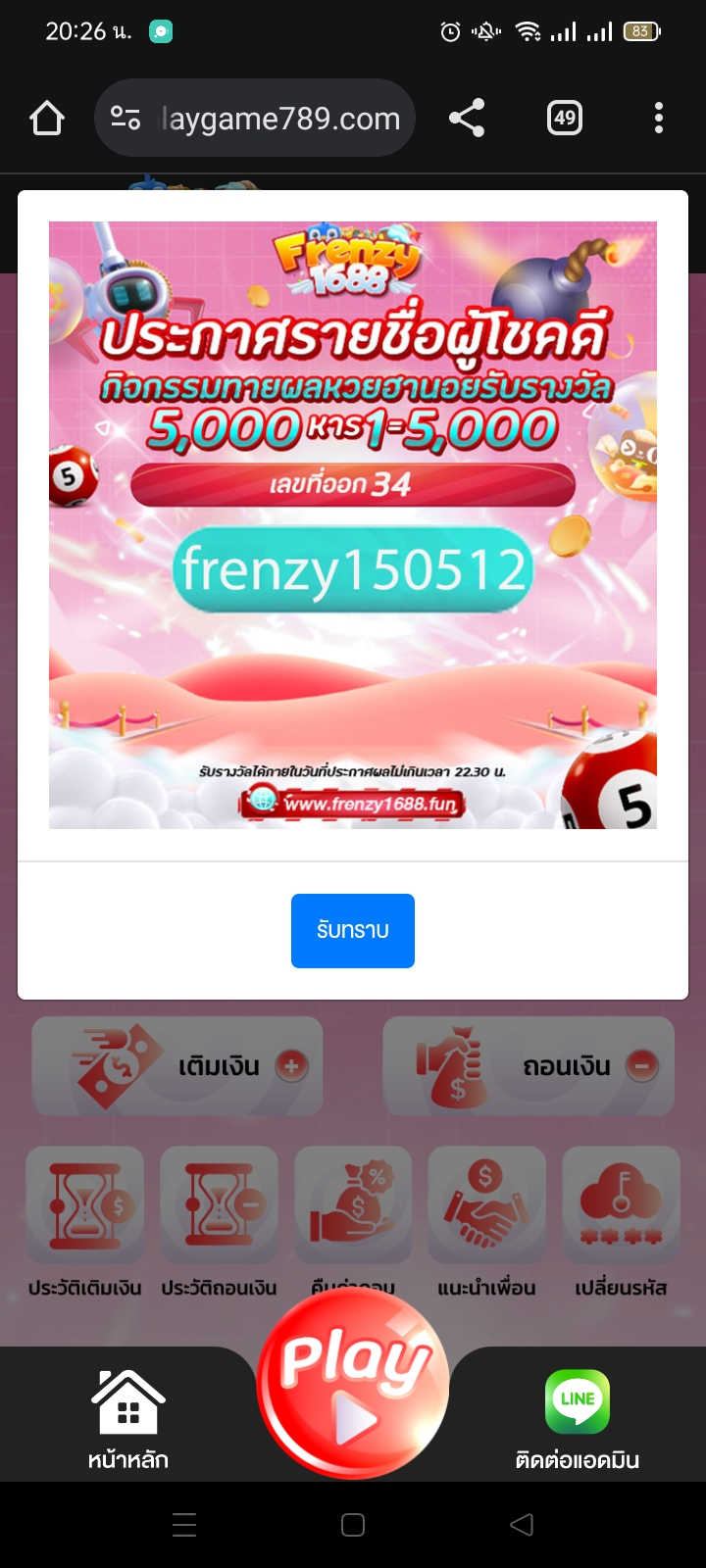Viewport: 706px width, 1568px height.
Task: Open the browser overflow menu
Action: [659, 119]
